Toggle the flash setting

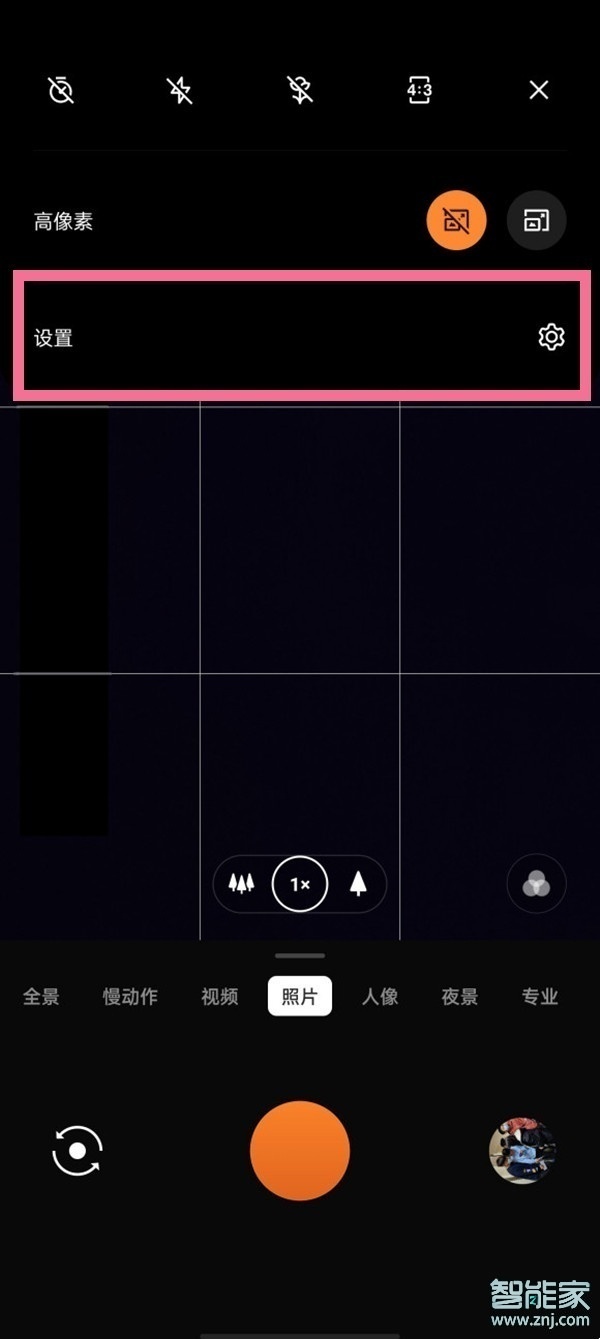(180, 91)
